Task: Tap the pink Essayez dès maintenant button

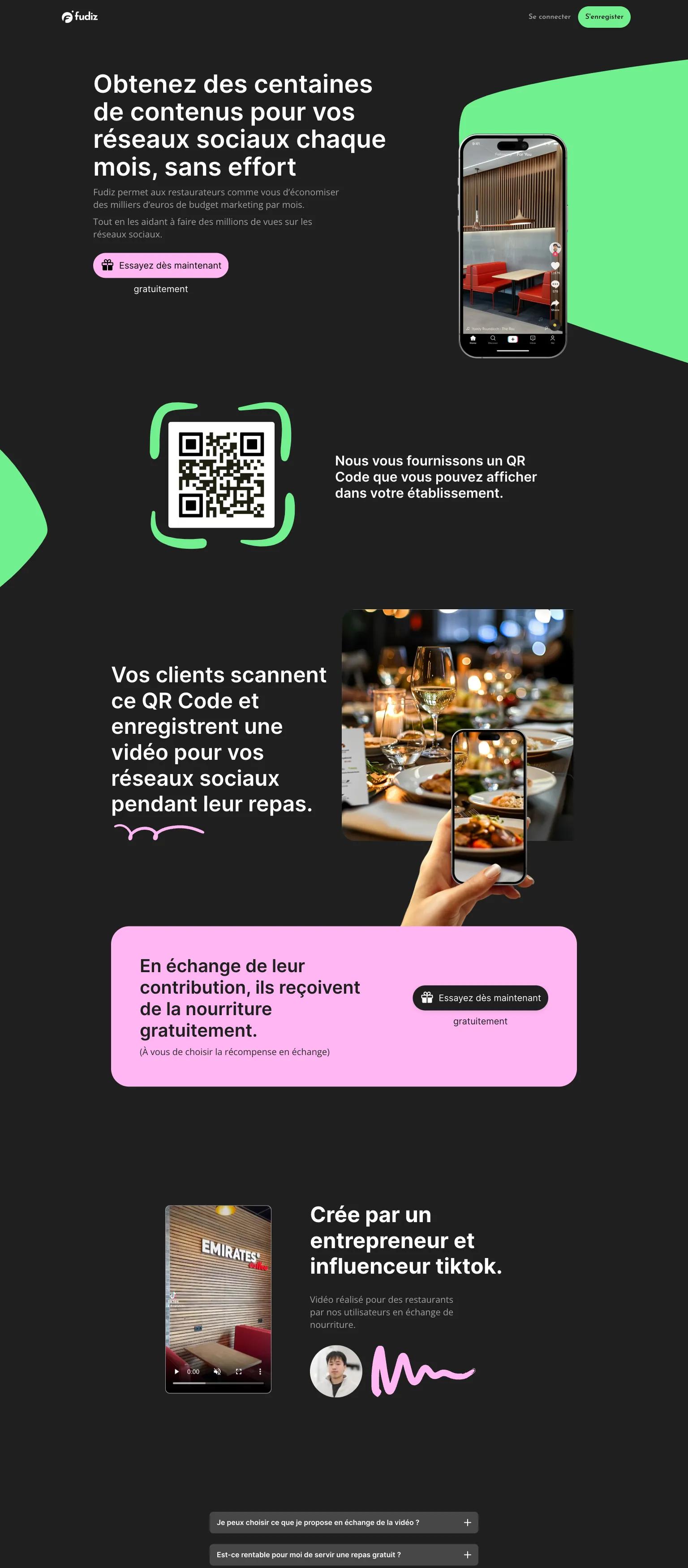Action: tap(161, 265)
